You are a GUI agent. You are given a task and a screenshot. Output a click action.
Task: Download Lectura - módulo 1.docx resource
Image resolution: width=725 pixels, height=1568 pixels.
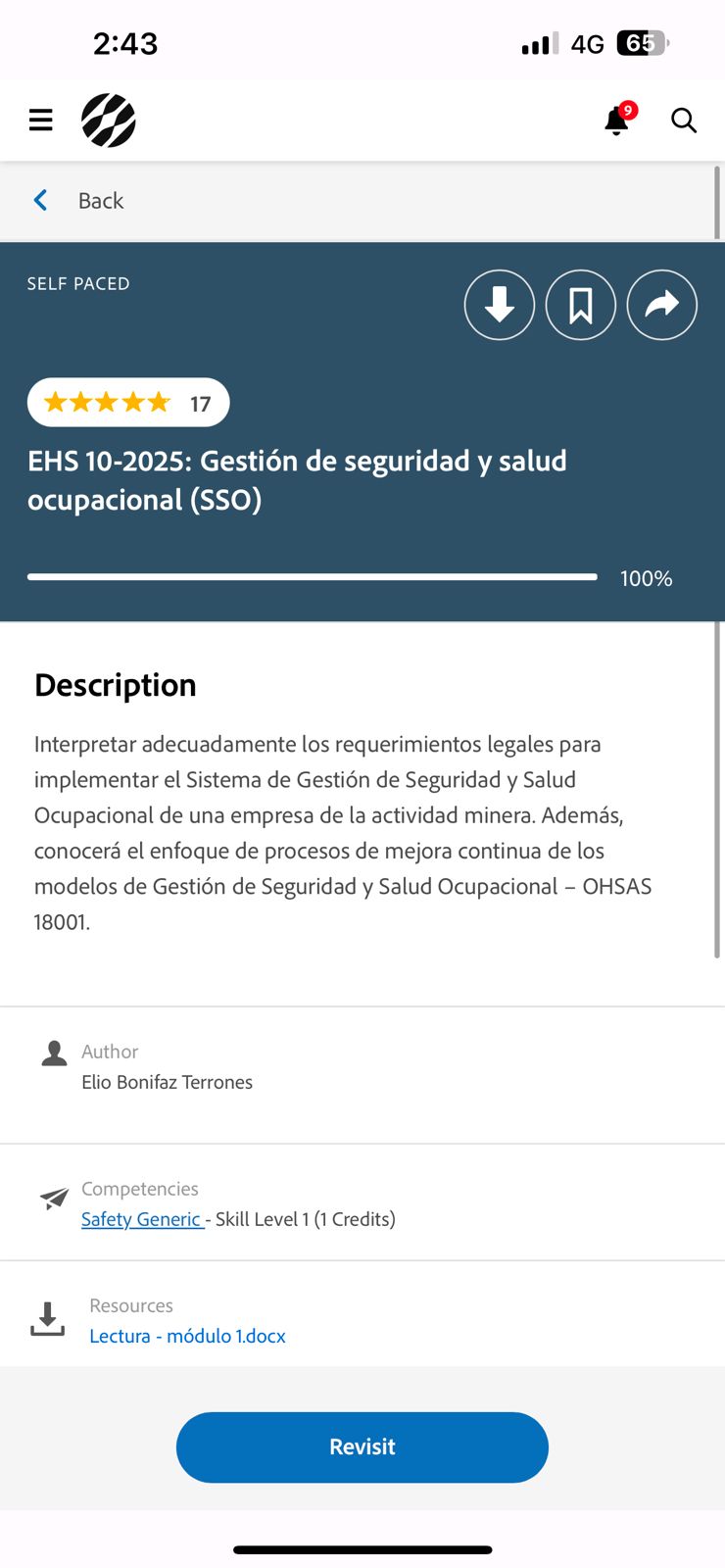[187, 1336]
